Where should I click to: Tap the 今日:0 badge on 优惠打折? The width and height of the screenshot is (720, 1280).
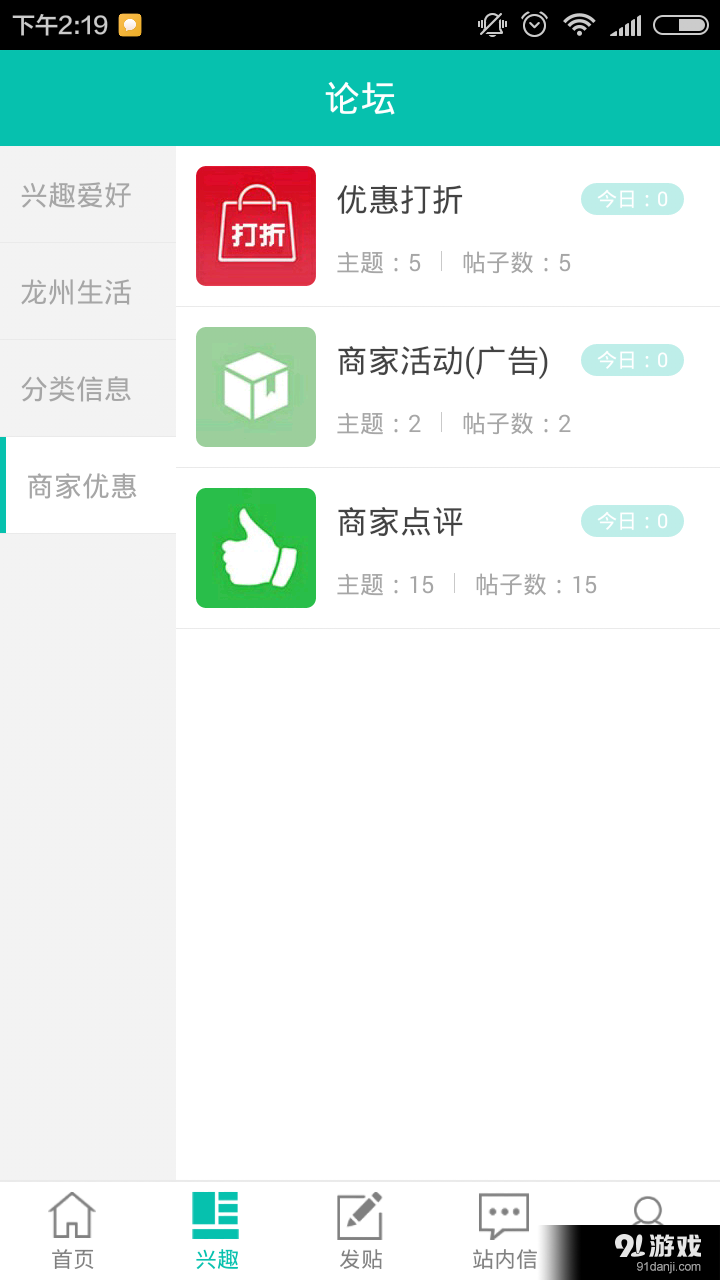632,199
